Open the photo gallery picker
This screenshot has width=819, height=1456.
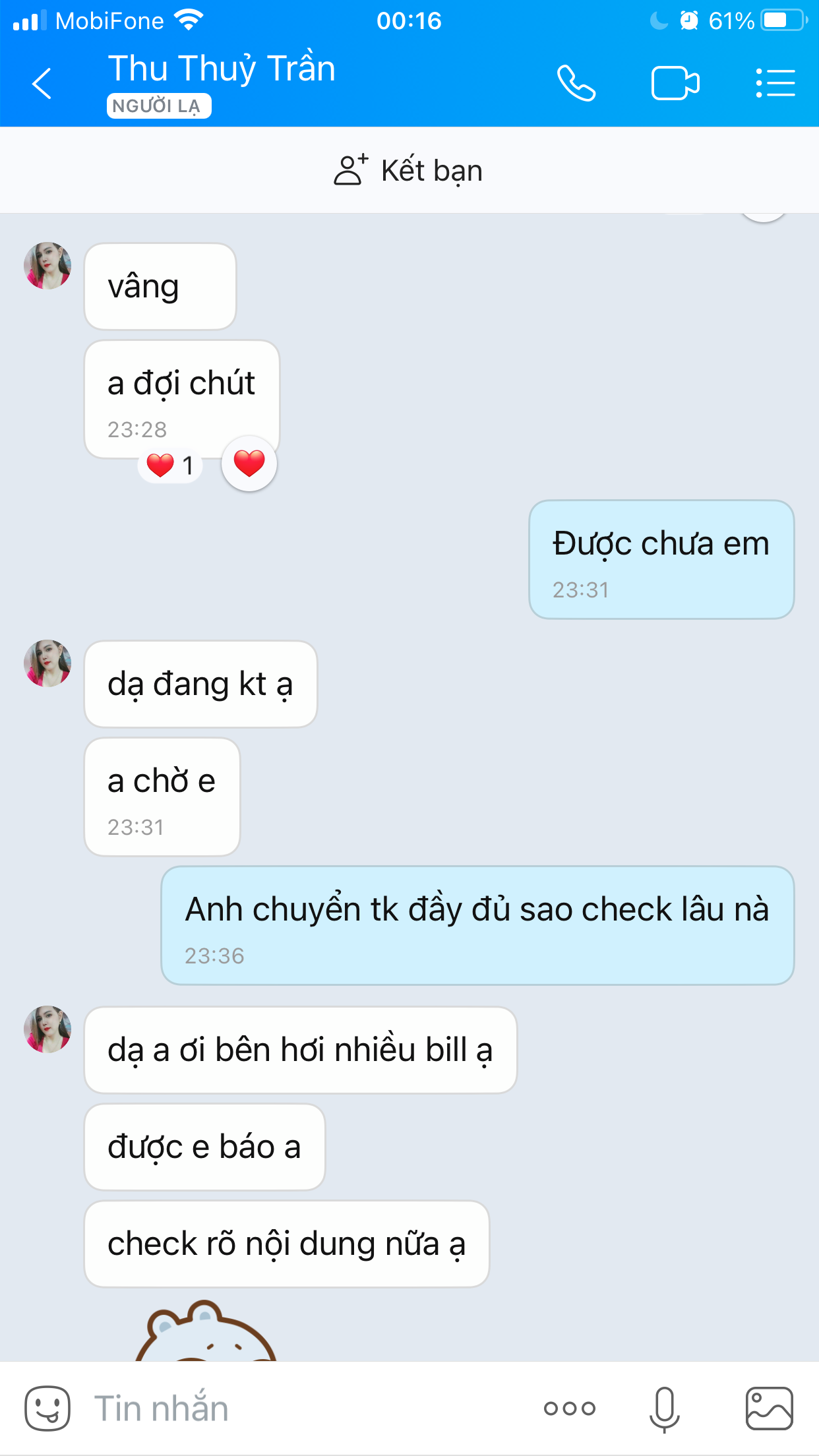pos(769,1408)
